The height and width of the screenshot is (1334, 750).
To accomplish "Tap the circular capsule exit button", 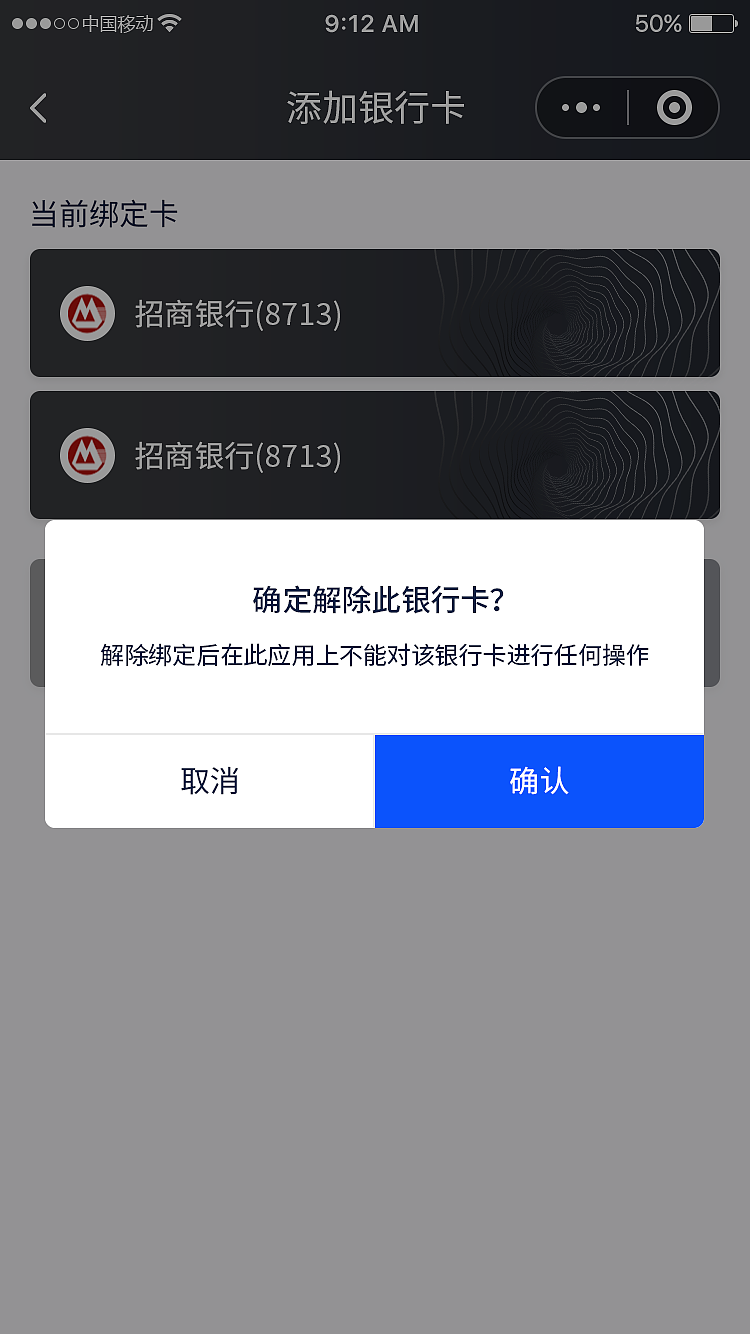I will point(672,107).
